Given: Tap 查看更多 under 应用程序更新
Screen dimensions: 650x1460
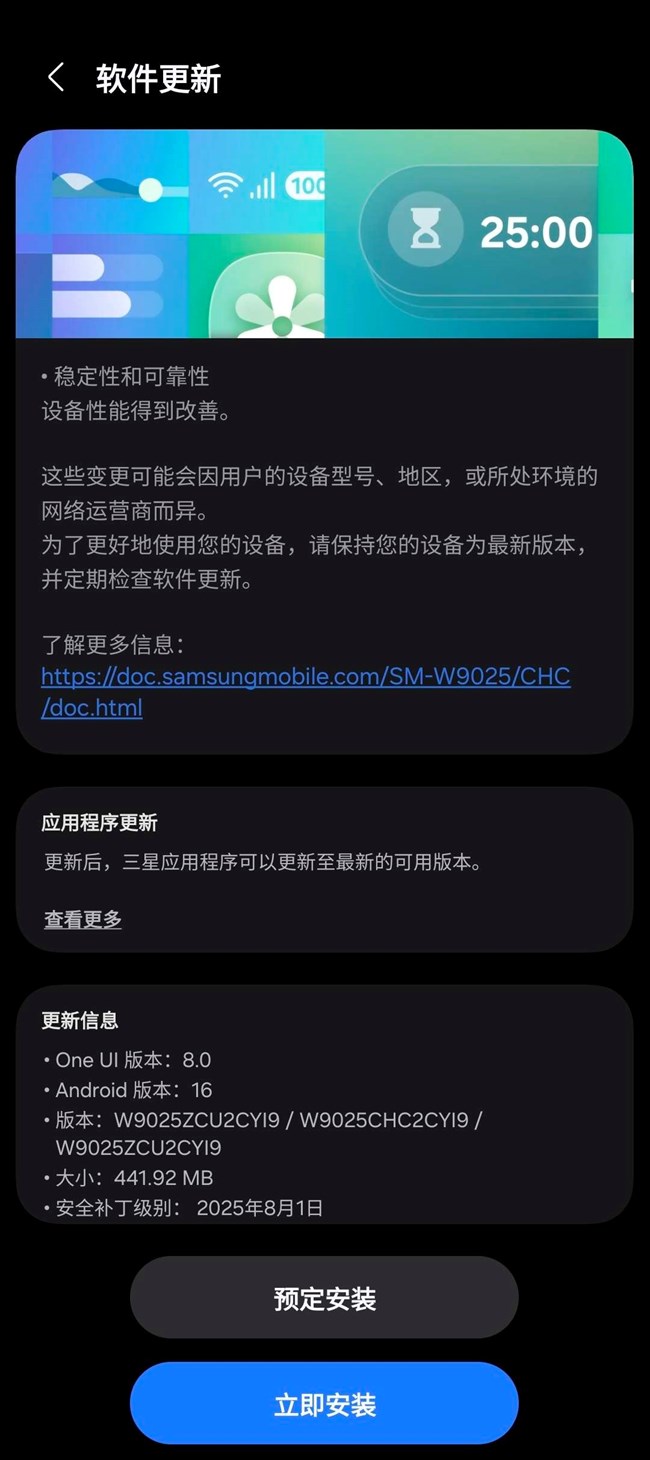Looking at the screenshot, I should click(83, 919).
